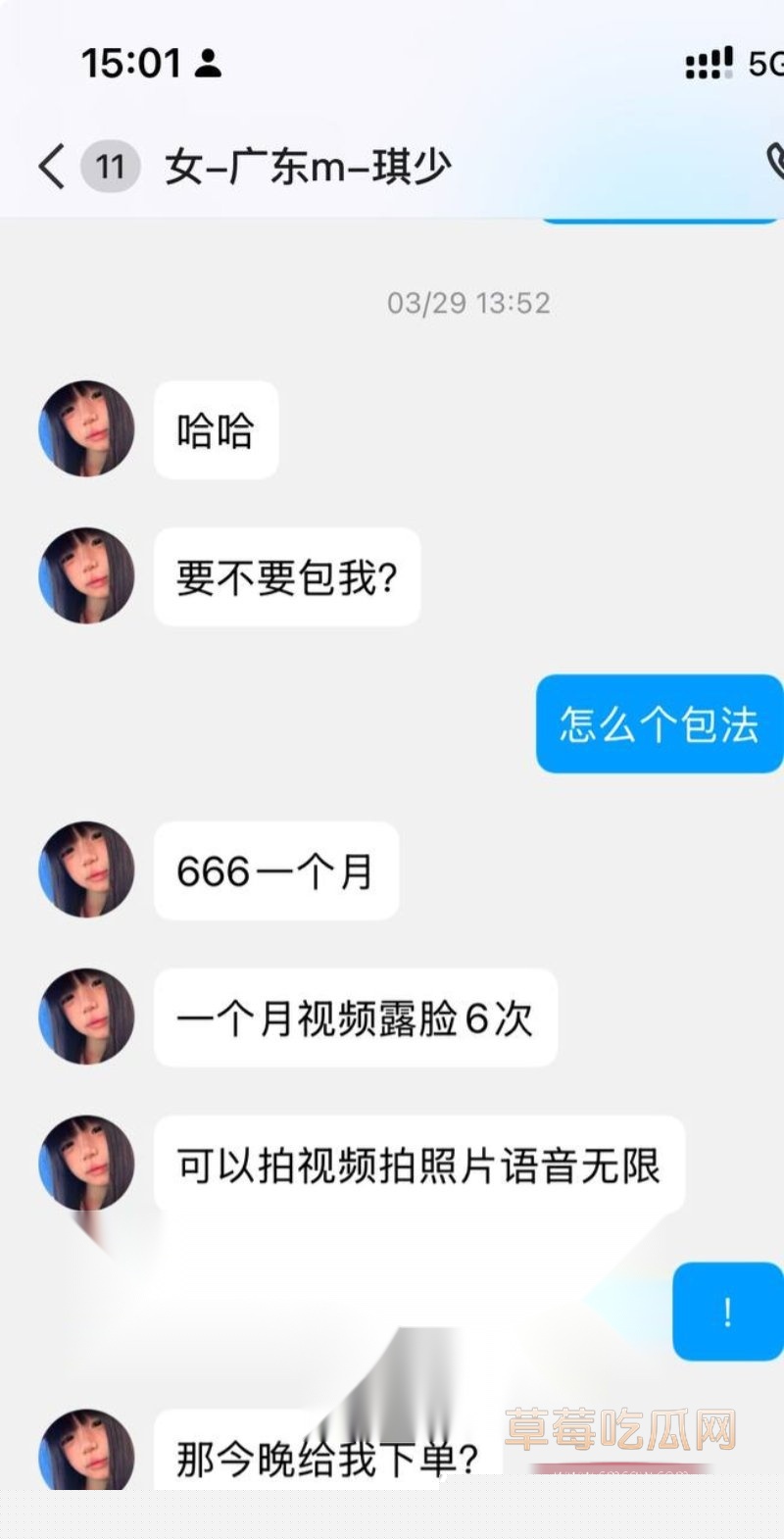Tap the avatar beside the 666一个月 message
This screenshot has height=1539, width=784.
pyautogui.click(x=85, y=870)
